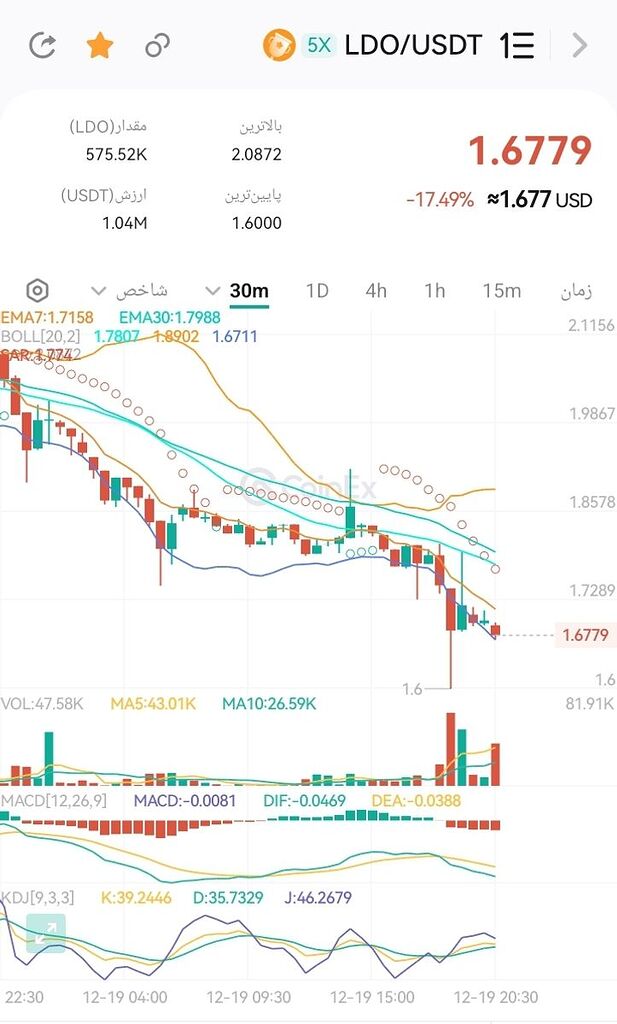
Task: Toggle the favorite star for LDO/USDT
Action: [x=99, y=46]
